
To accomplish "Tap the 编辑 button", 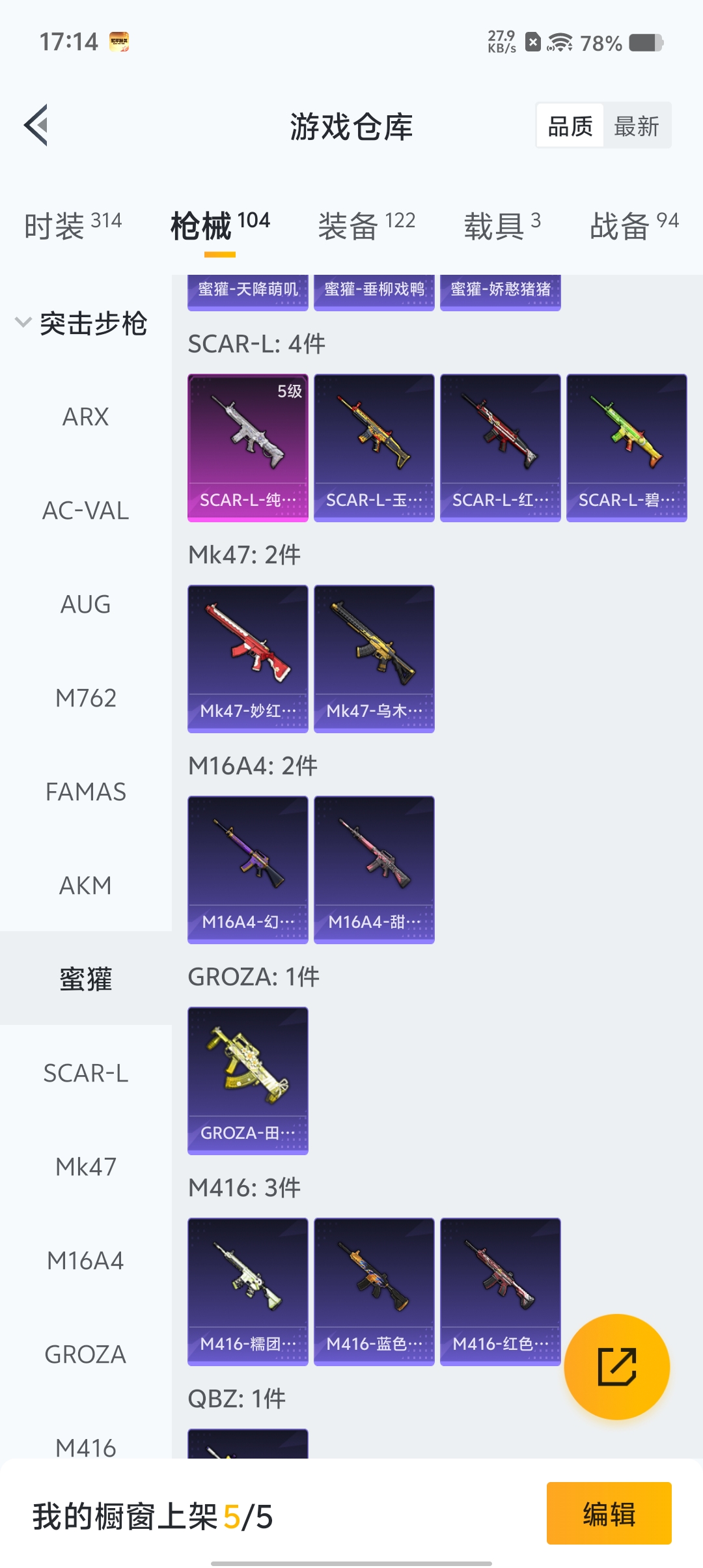I will 609,1513.
